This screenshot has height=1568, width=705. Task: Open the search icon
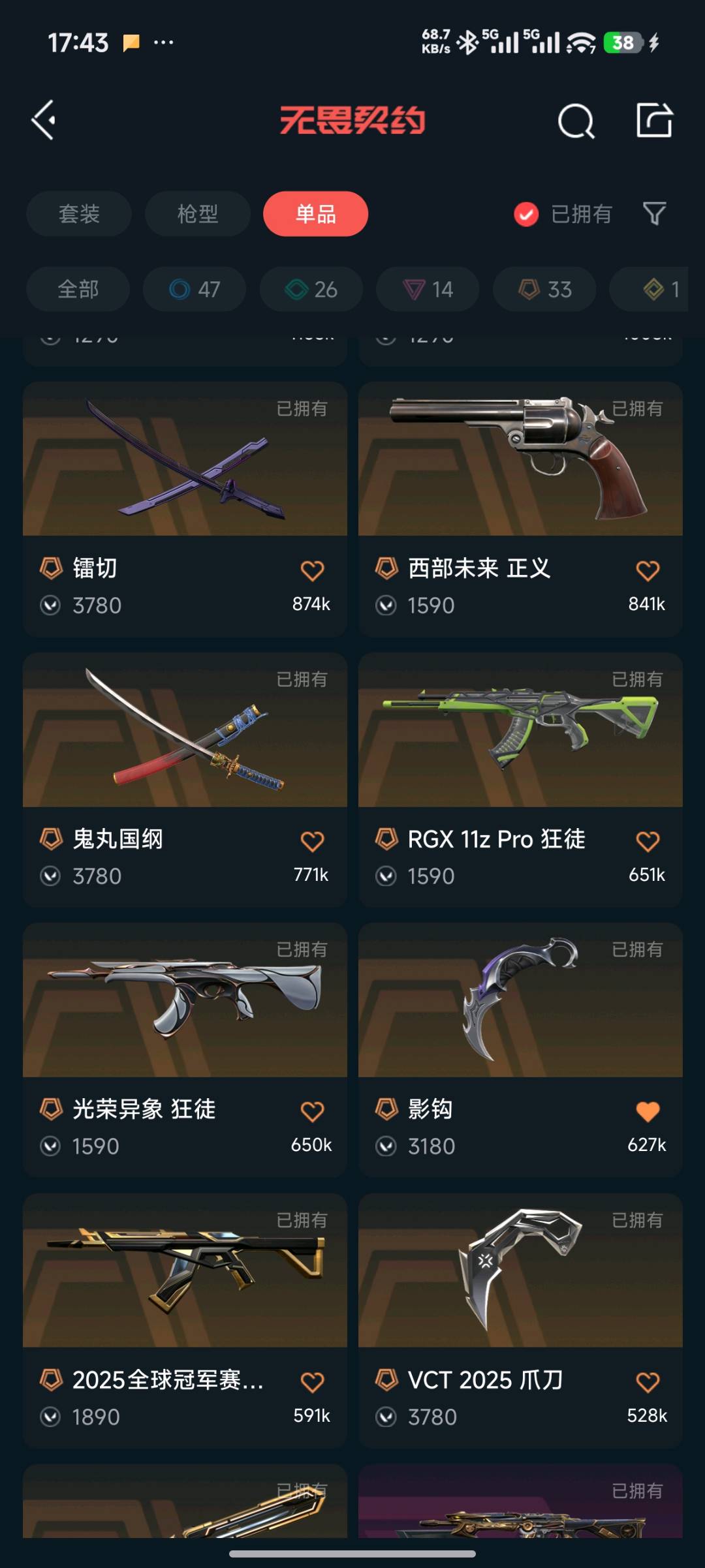pos(576,121)
